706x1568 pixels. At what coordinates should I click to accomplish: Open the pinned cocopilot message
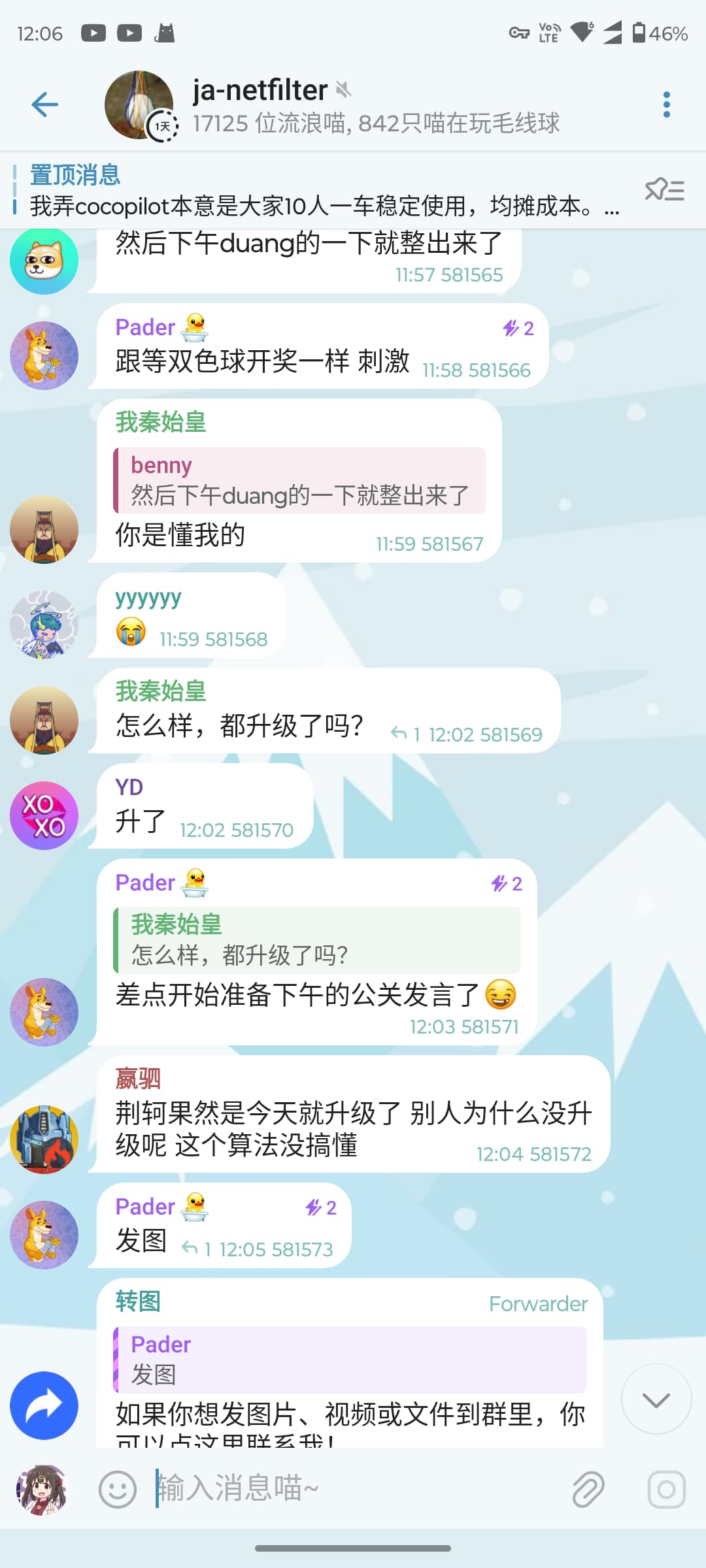[320, 191]
